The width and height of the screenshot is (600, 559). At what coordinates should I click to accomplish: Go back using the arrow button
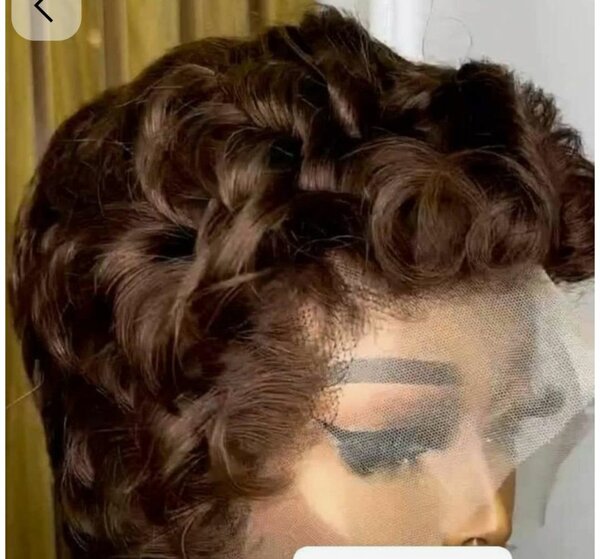(x=44, y=12)
